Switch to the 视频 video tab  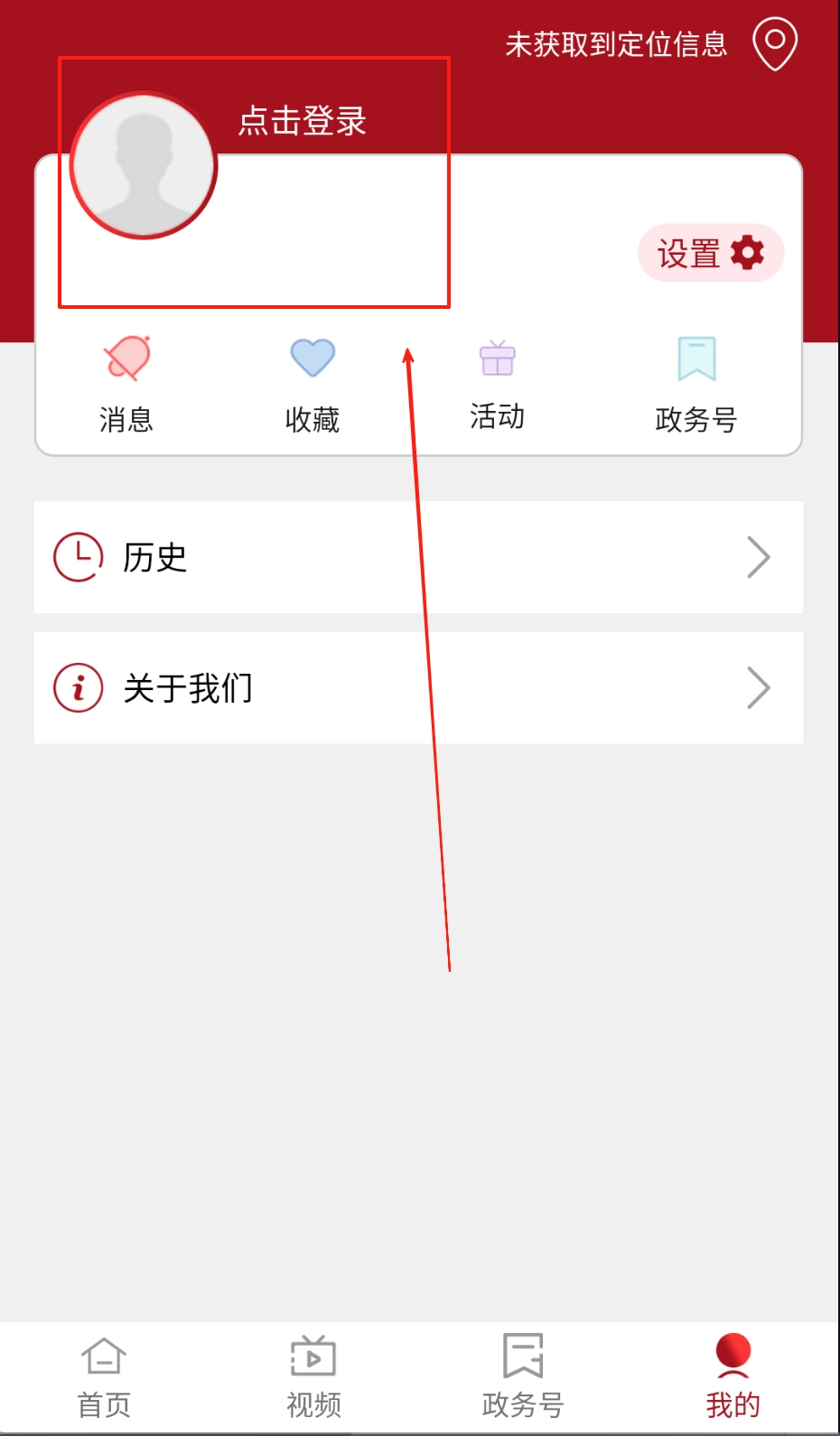(x=313, y=1377)
